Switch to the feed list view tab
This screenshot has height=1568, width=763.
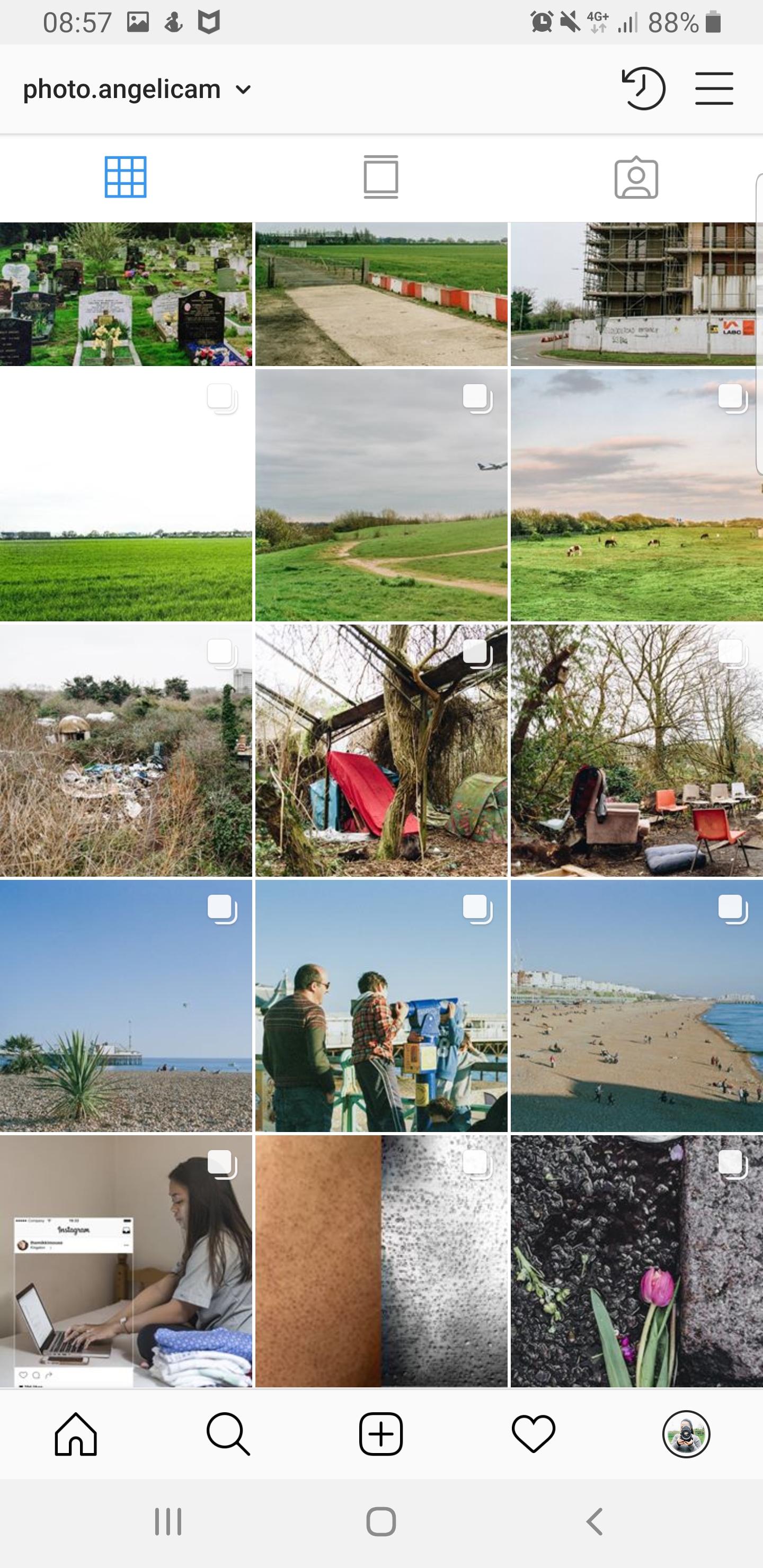coord(381,177)
